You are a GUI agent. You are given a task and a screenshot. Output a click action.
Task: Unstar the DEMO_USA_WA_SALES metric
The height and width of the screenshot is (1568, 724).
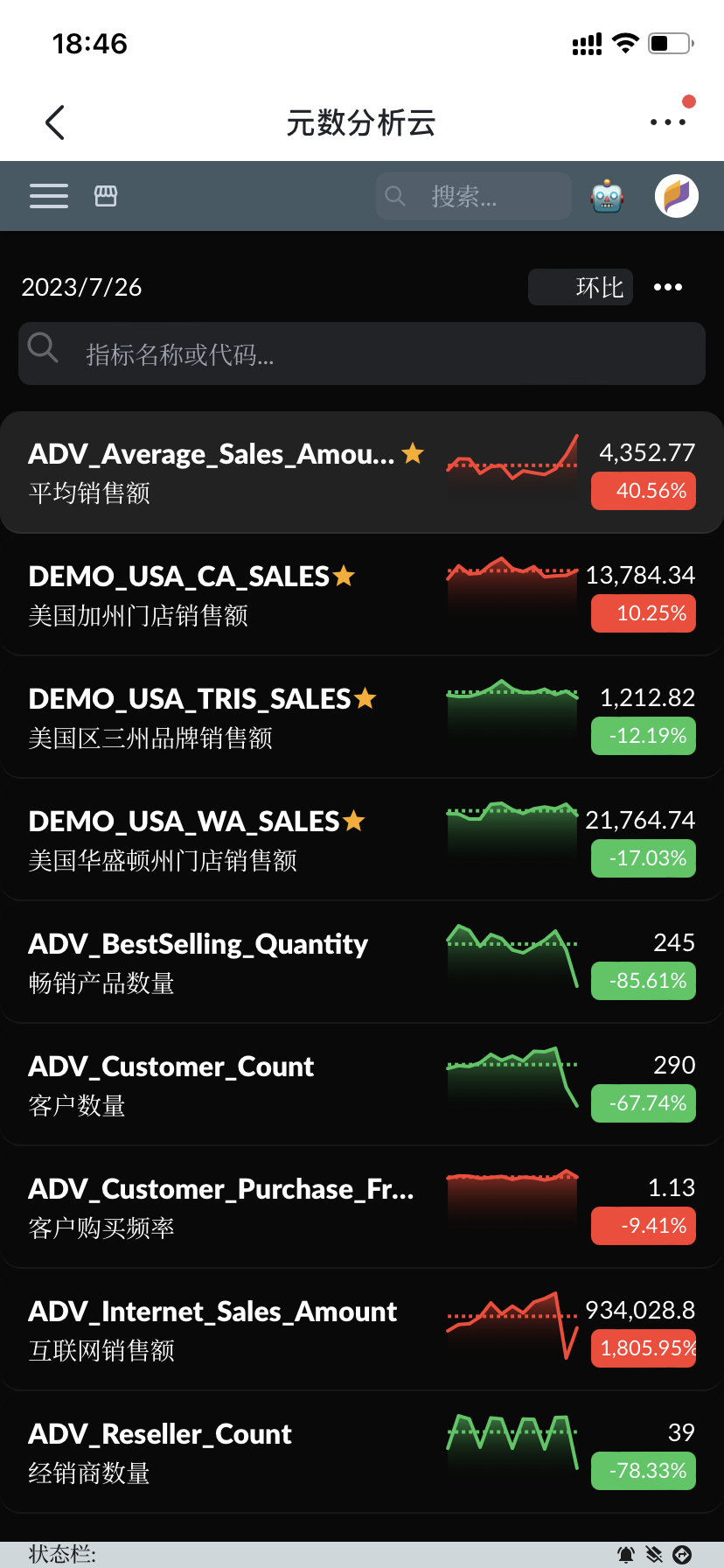[353, 819]
